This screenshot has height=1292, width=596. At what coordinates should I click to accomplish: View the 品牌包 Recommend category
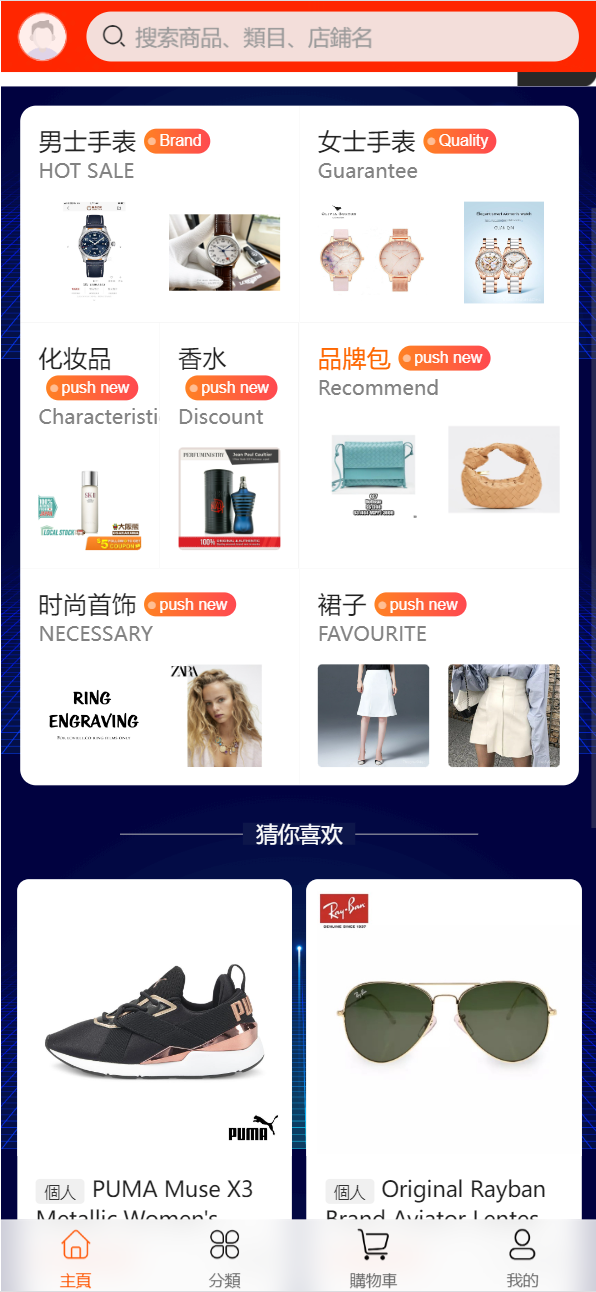pos(438,446)
